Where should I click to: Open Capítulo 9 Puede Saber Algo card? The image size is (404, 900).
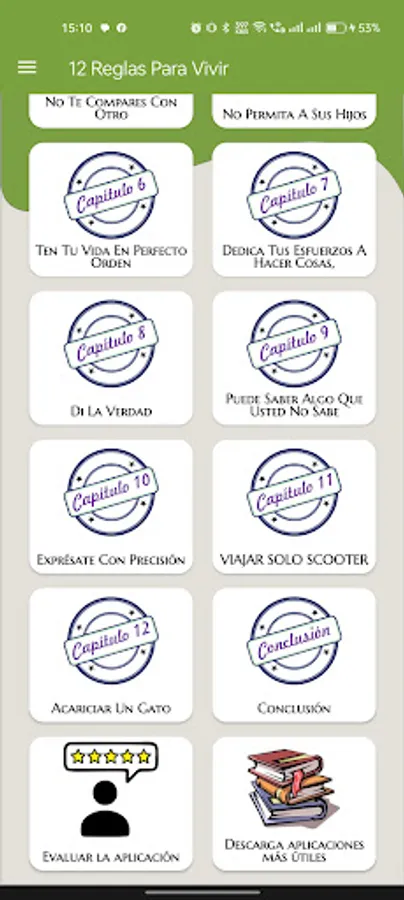click(x=294, y=358)
